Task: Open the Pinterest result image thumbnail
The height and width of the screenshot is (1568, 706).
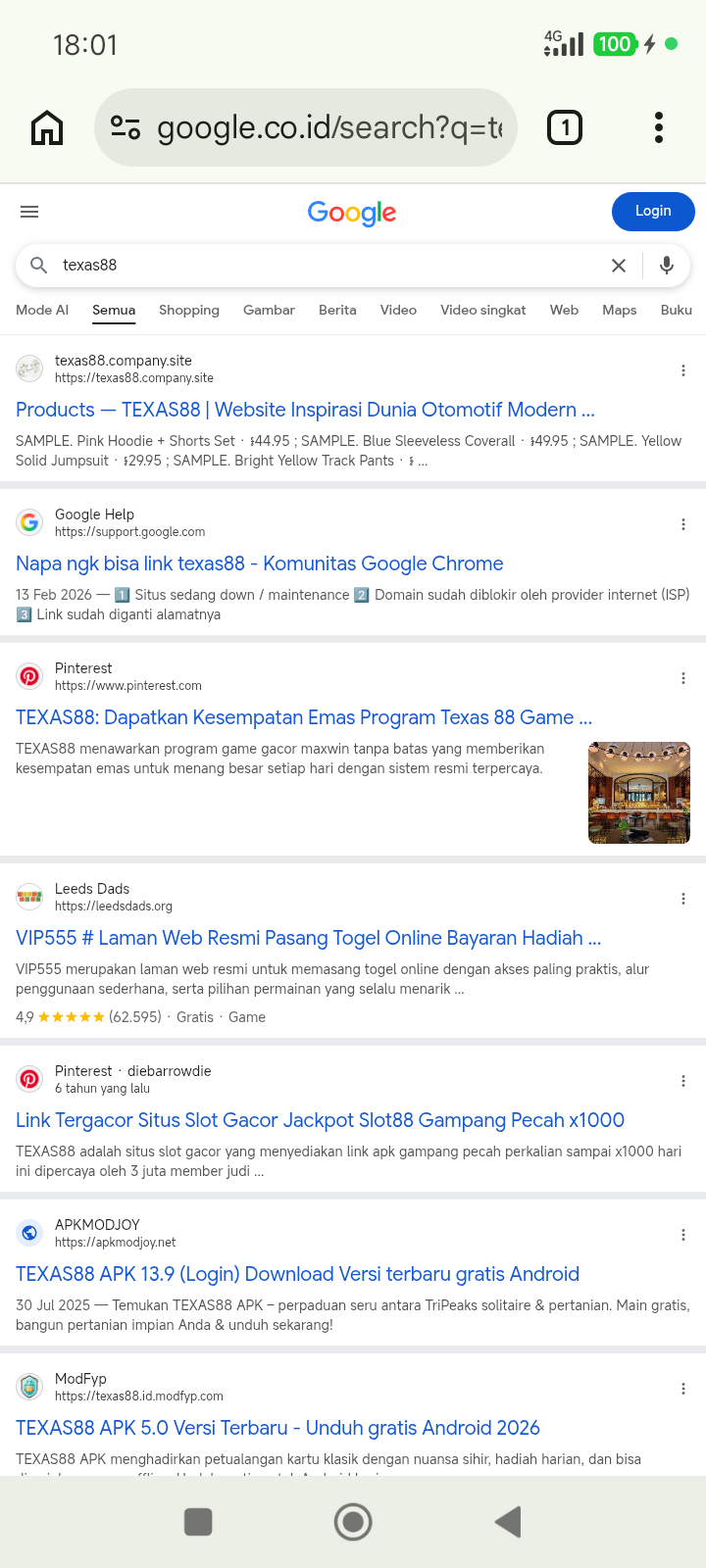Action: point(639,793)
